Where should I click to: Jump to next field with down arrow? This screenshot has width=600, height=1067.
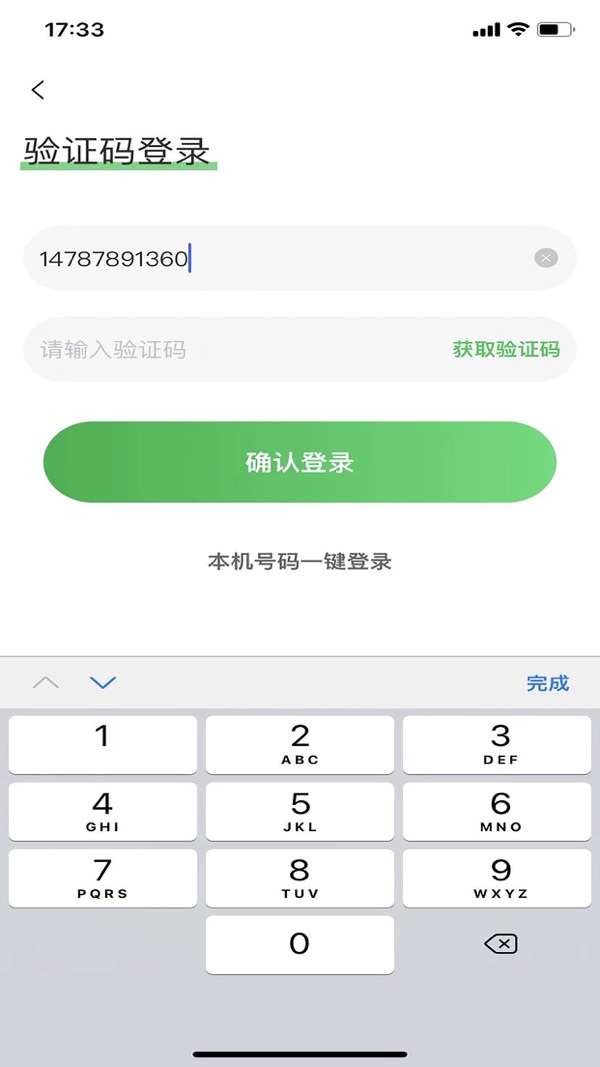pyautogui.click(x=103, y=683)
